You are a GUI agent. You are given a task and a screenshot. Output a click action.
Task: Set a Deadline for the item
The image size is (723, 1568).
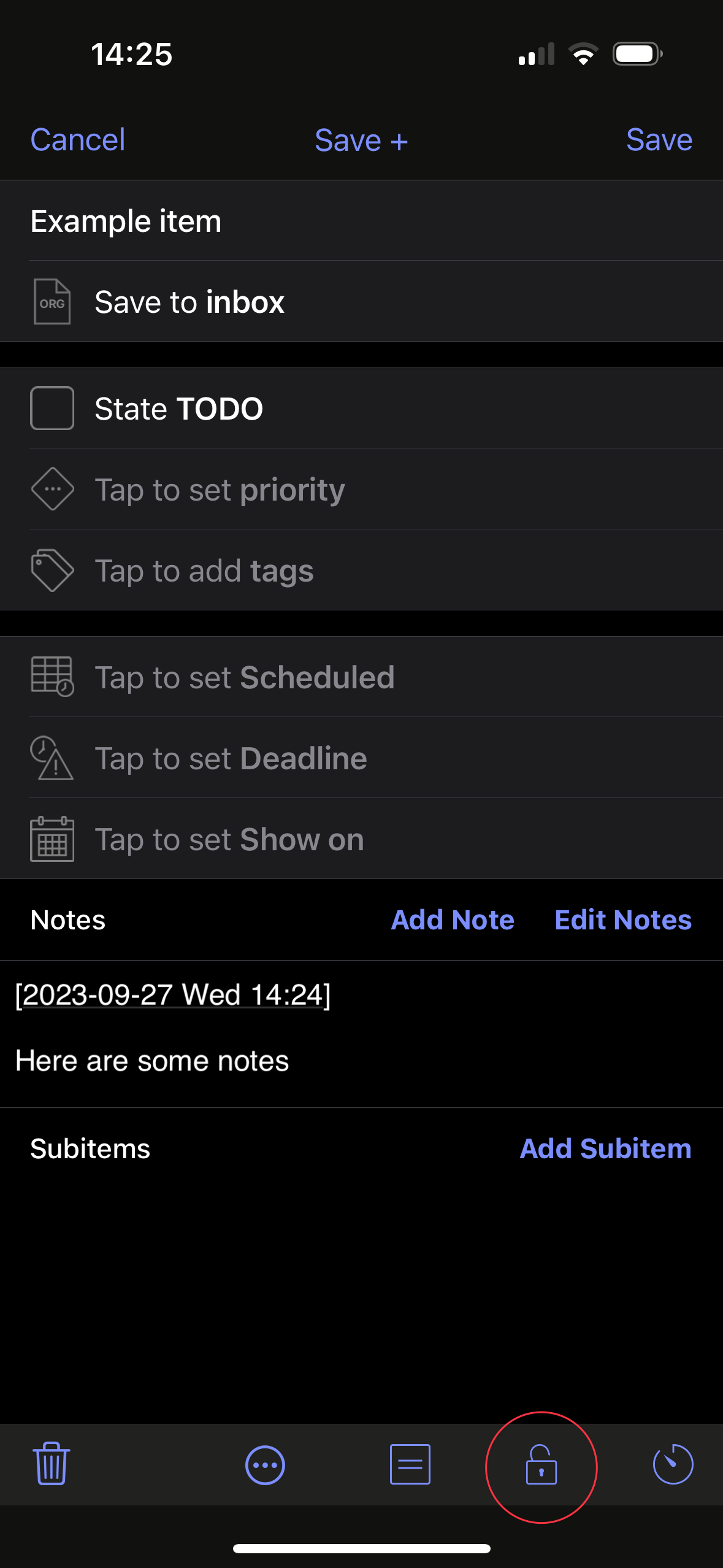coord(361,758)
